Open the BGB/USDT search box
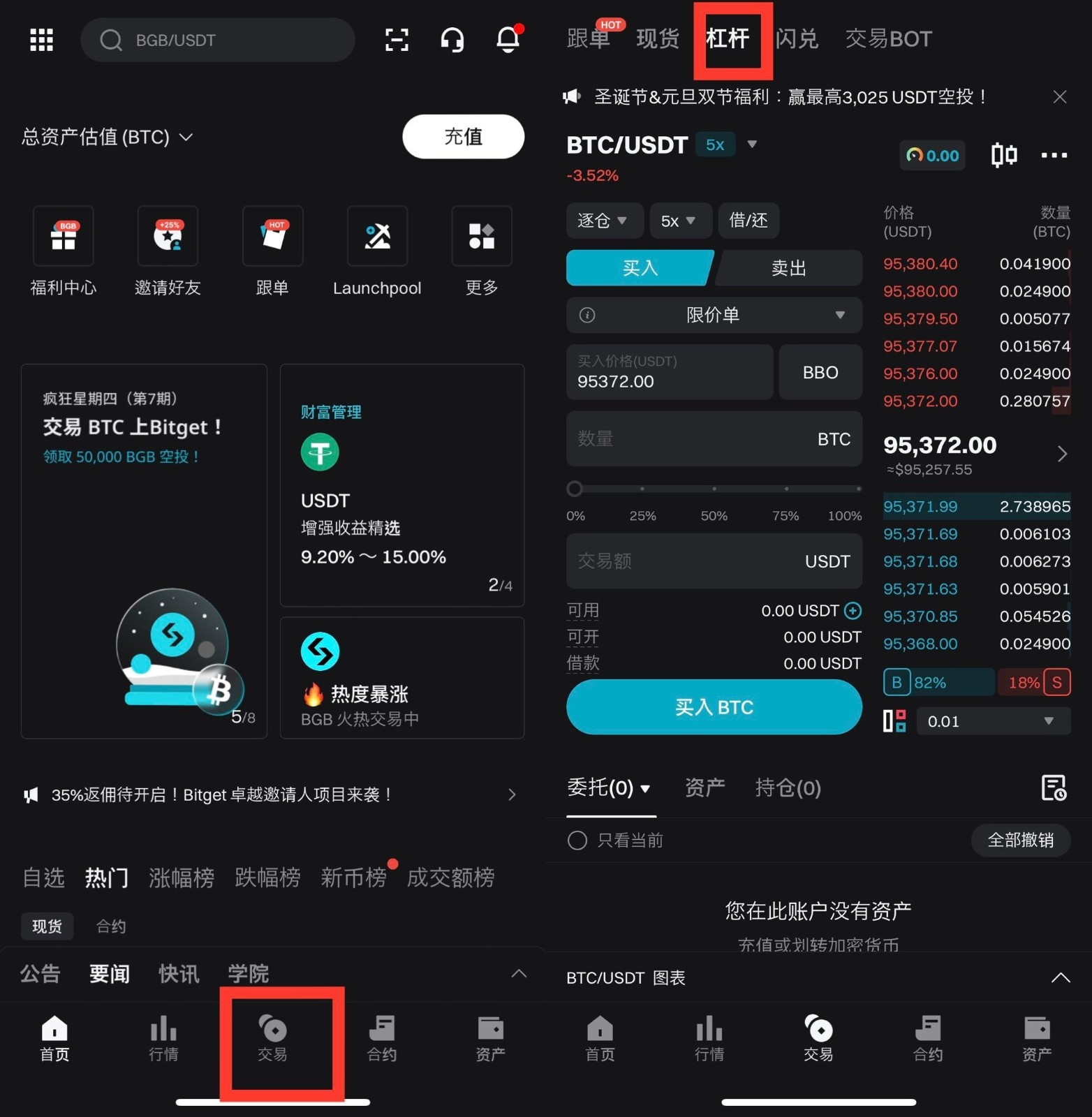The width and height of the screenshot is (1092, 1117). click(218, 40)
